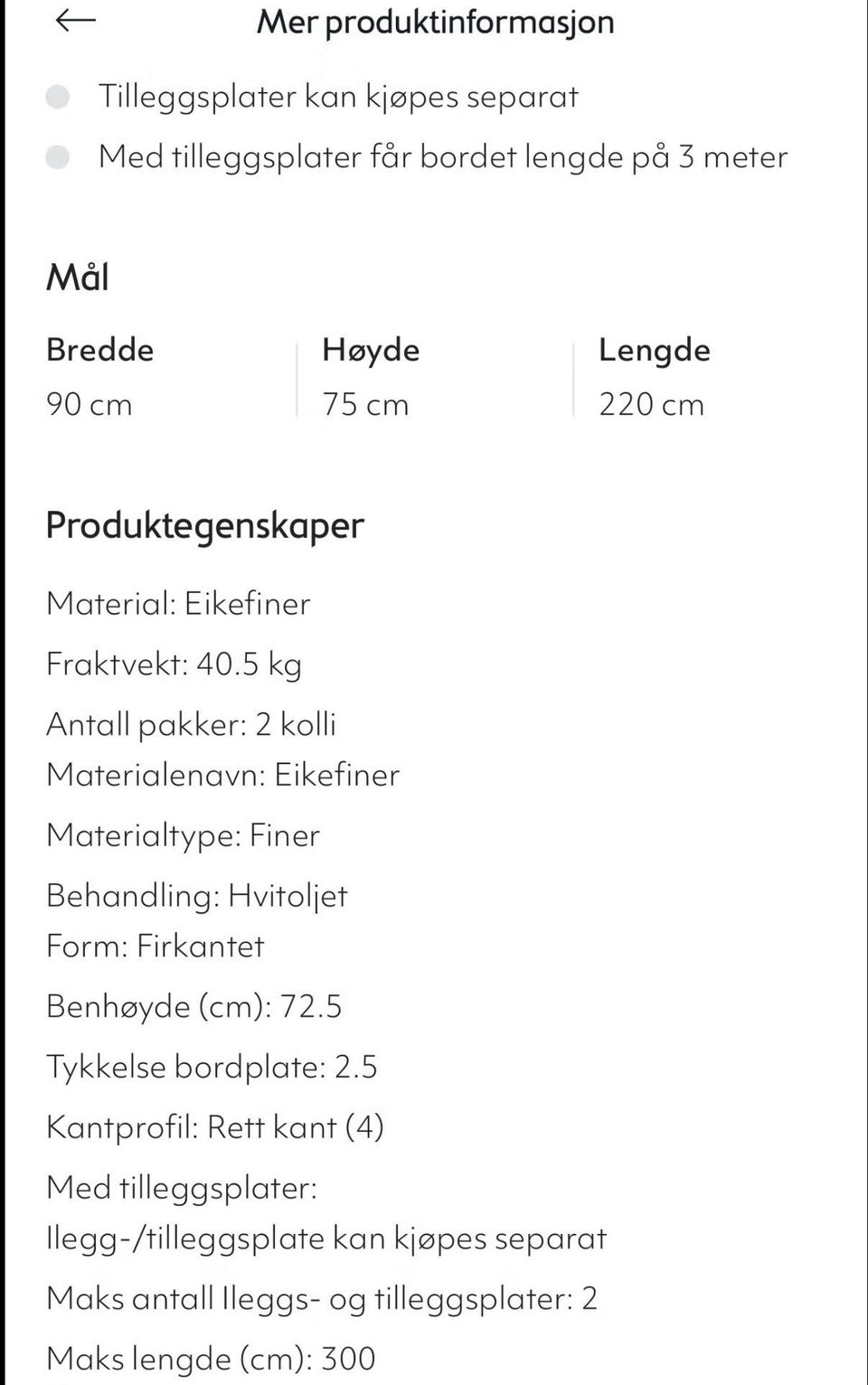Collapse the Mål measurements section
Viewport: 868px width, 1385px height.
pos(78,277)
